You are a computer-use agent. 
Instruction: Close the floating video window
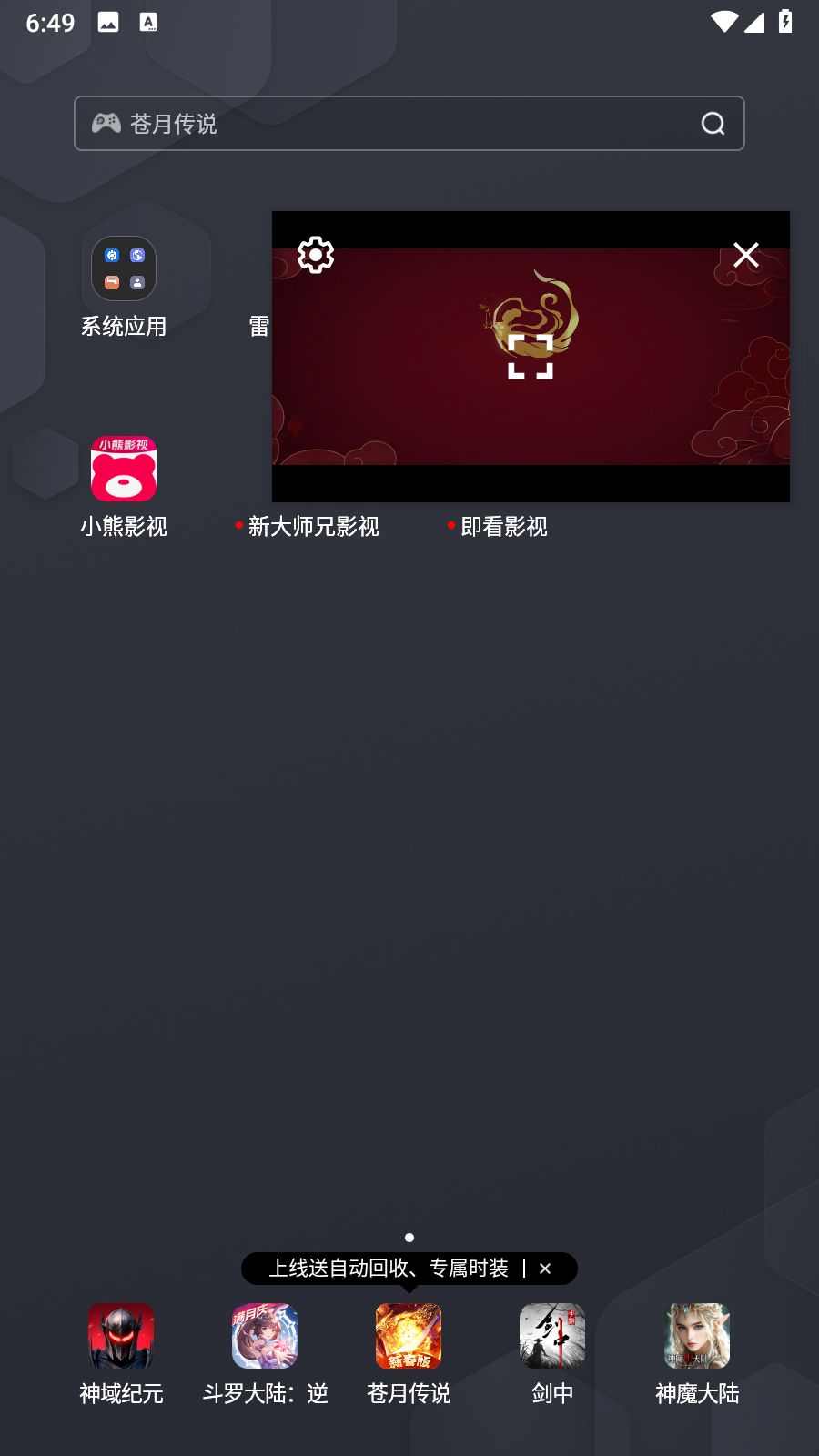(x=746, y=255)
